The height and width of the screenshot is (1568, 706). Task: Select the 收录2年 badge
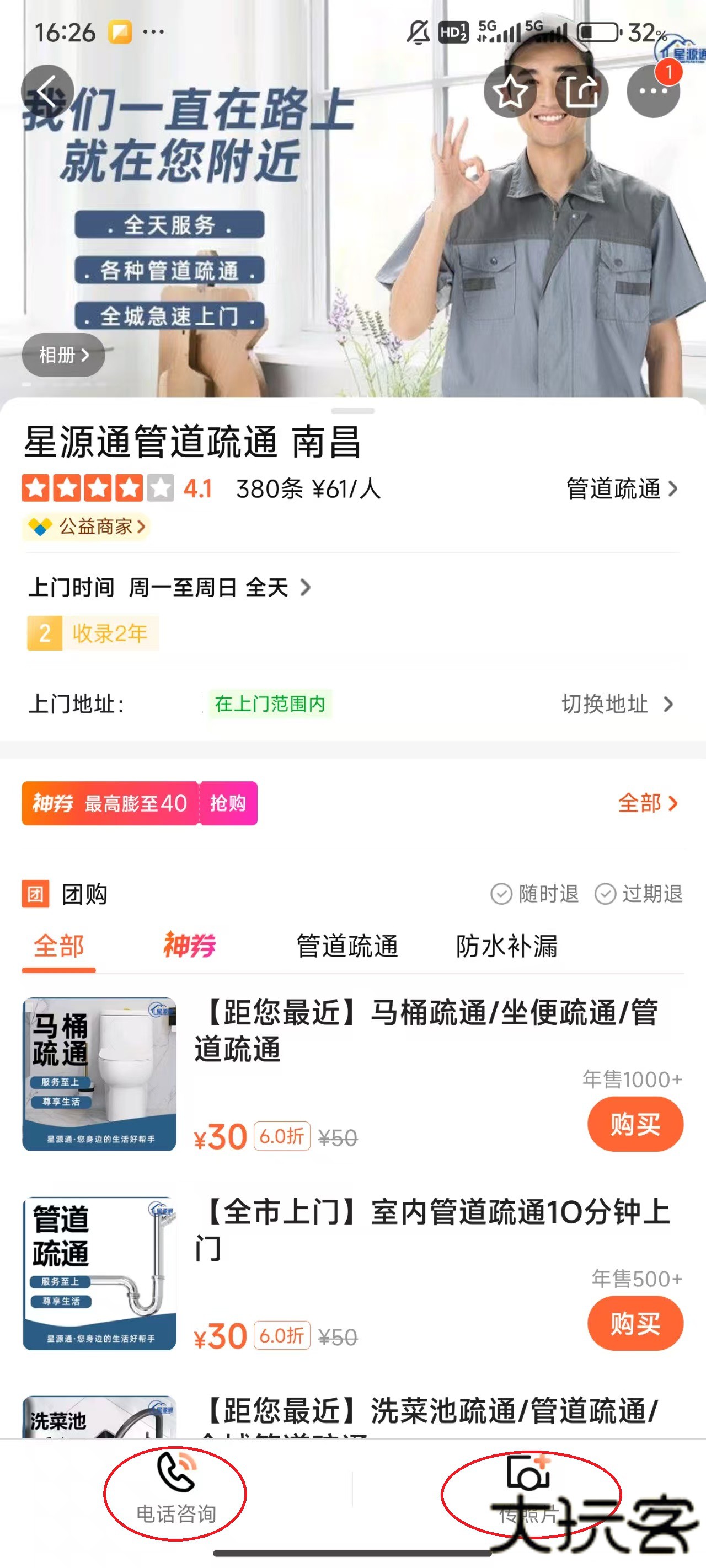[x=92, y=633]
